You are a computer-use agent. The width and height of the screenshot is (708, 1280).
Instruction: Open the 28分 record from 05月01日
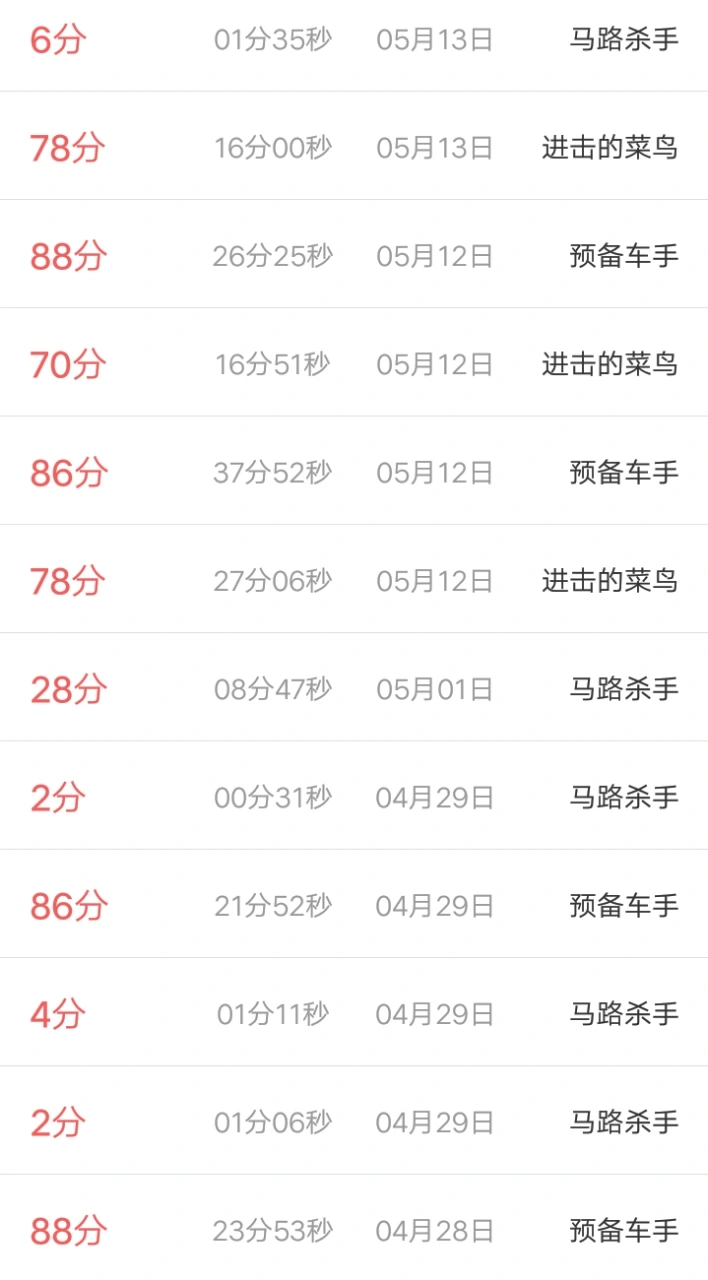(x=354, y=689)
